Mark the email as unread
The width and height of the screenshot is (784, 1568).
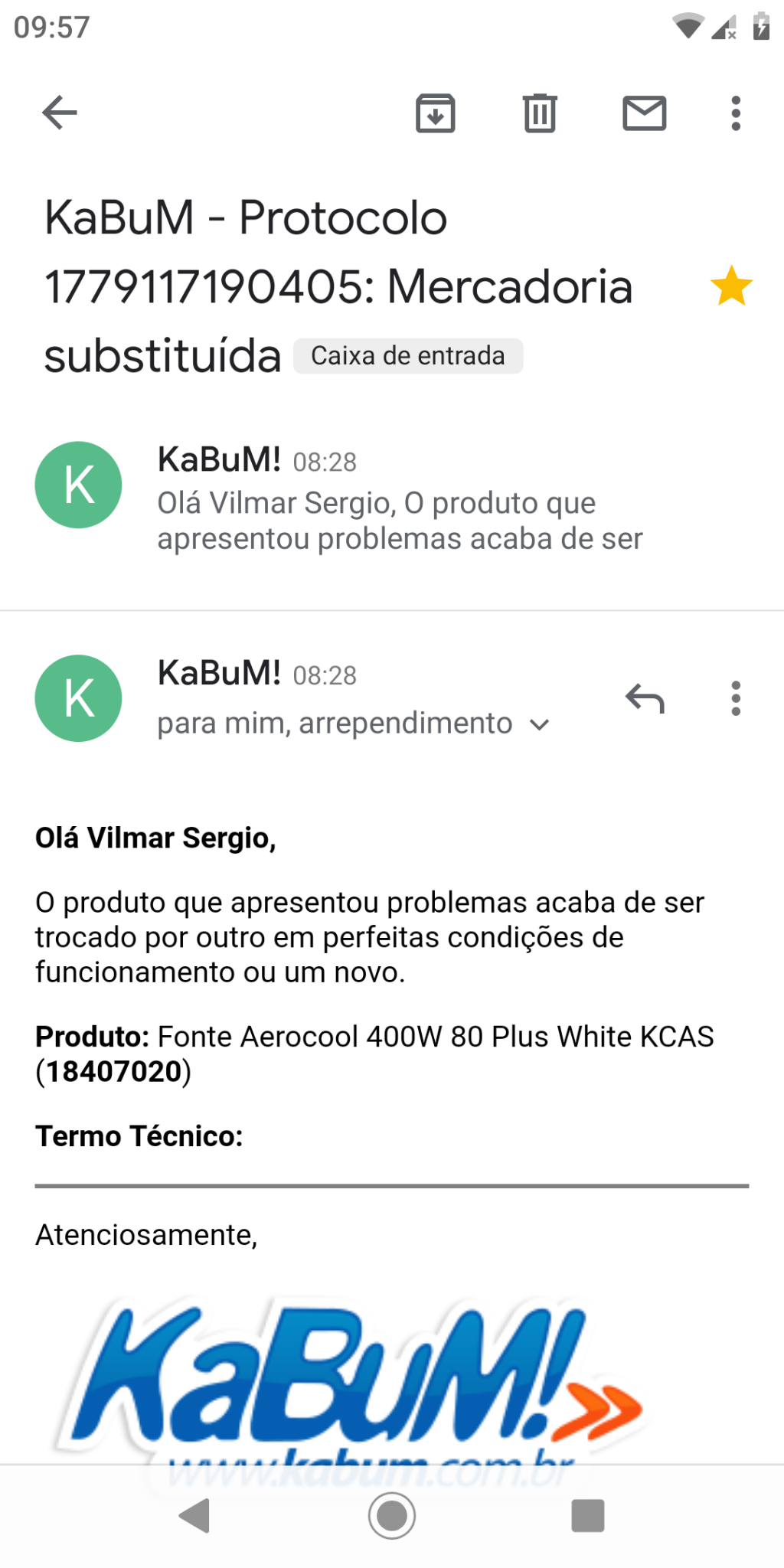pos(644,113)
